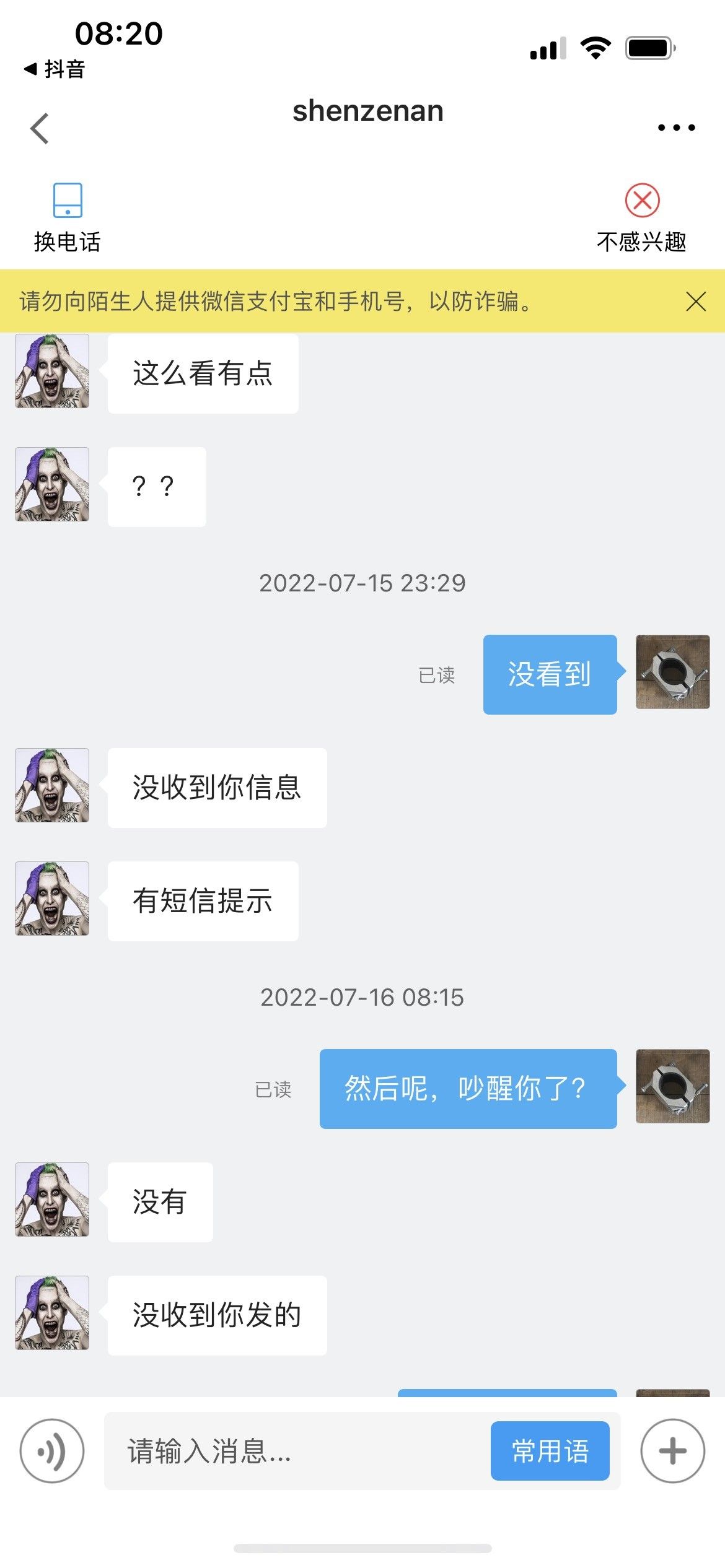Switch to voice message input
The width and height of the screenshot is (725, 1568).
[52, 1451]
